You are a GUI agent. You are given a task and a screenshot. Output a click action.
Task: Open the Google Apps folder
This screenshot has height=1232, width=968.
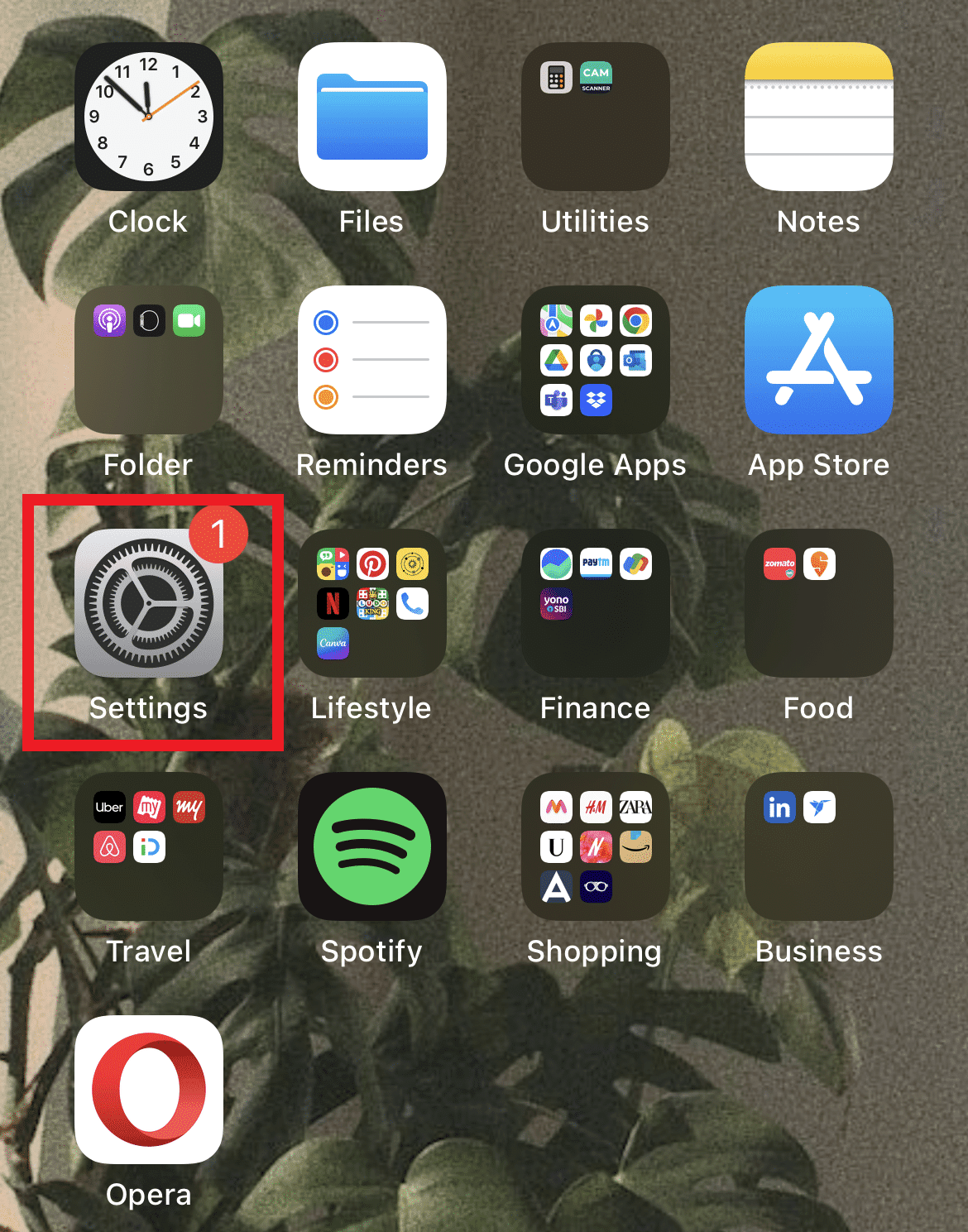pyautogui.click(x=596, y=360)
